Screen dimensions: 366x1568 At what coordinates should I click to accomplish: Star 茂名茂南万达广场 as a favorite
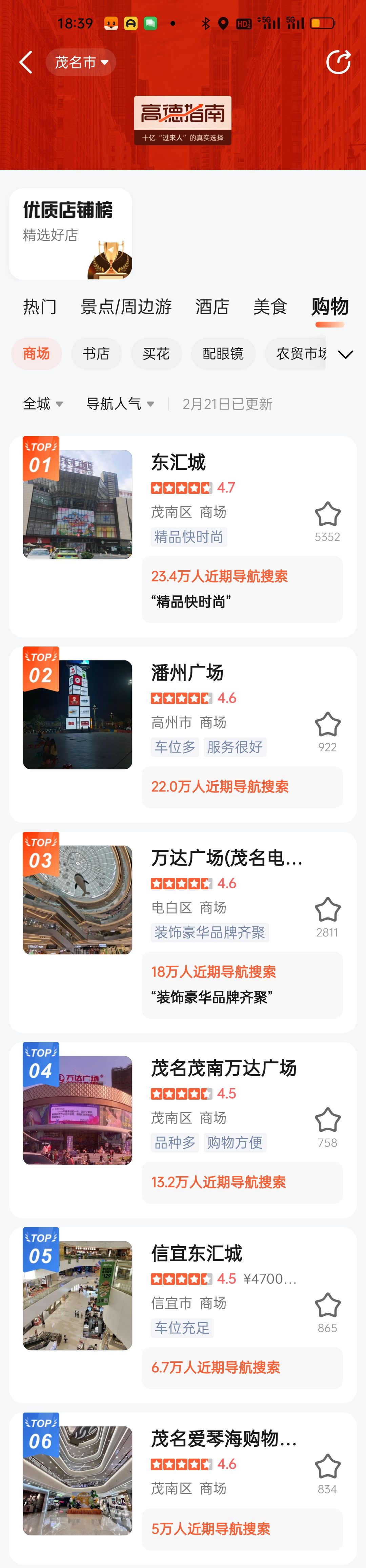pos(327,1119)
